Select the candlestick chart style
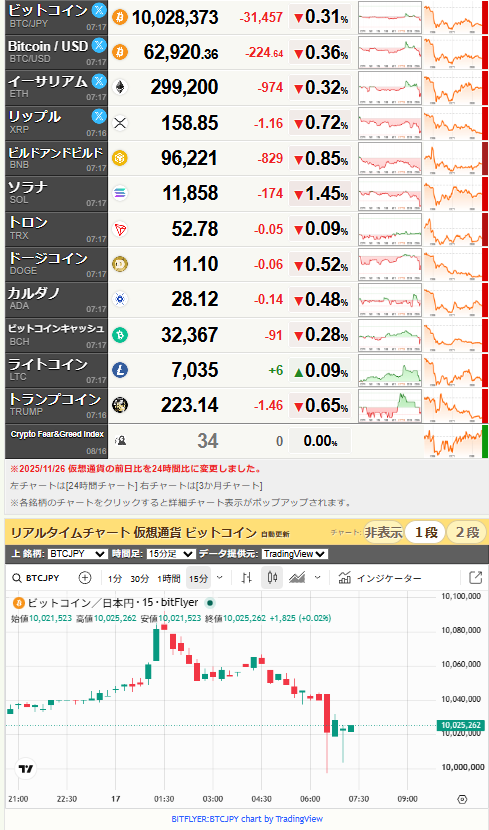489x830 pixels. click(272, 578)
